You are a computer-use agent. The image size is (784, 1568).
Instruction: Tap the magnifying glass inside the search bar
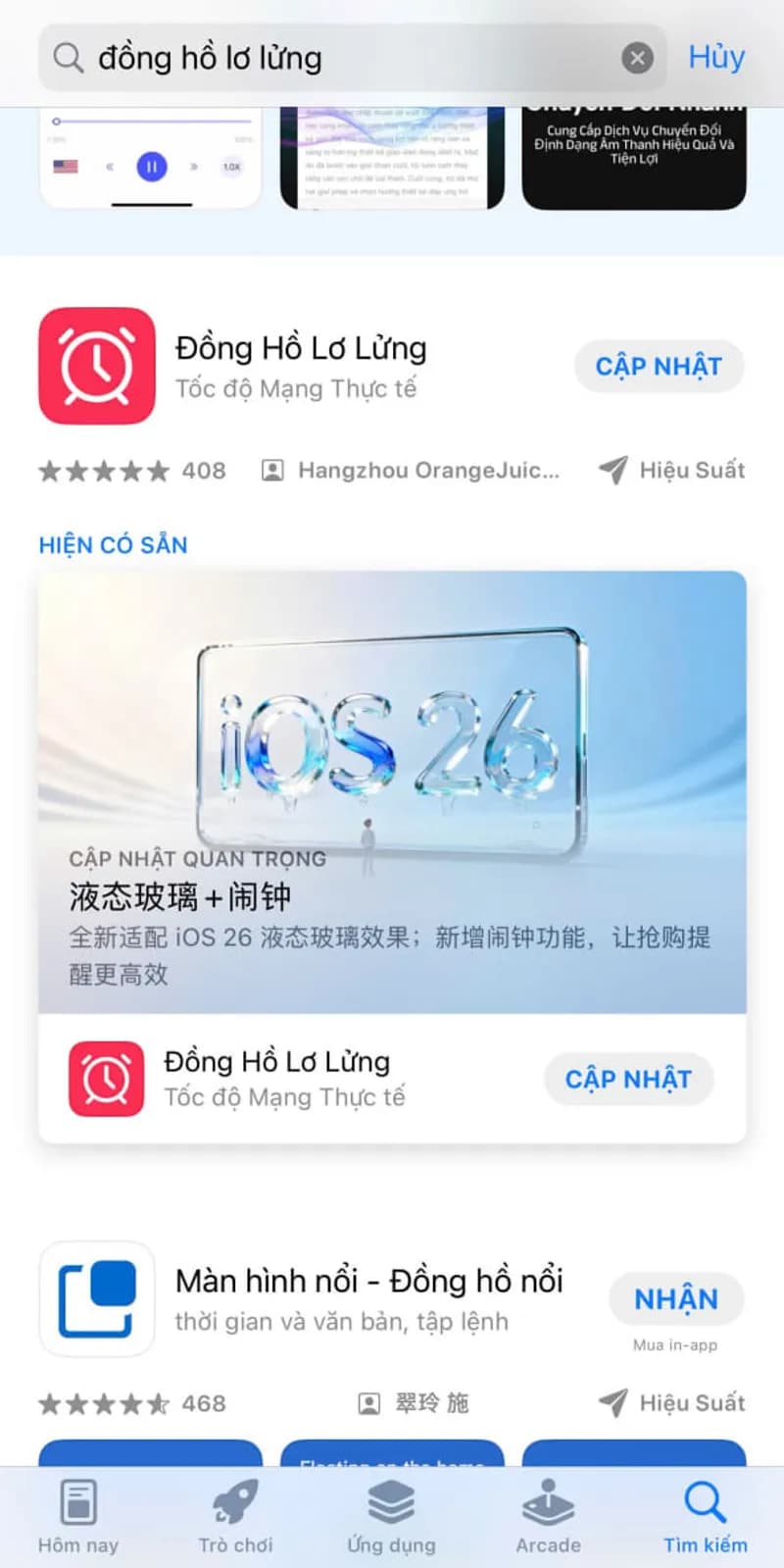(67, 57)
